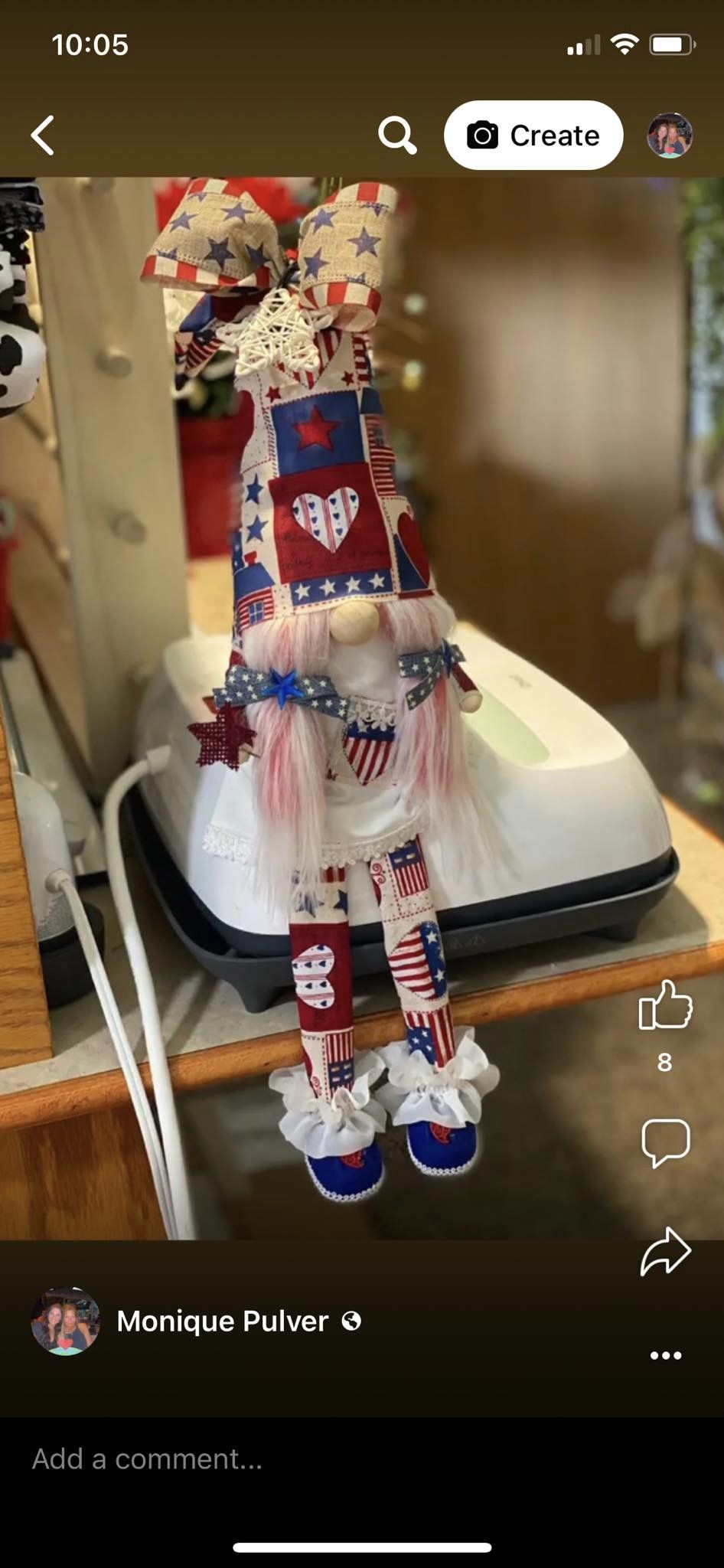Tap Monique Pulver's avatar photo
Viewport: 724px width, 1568px height.
coord(66,1321)
